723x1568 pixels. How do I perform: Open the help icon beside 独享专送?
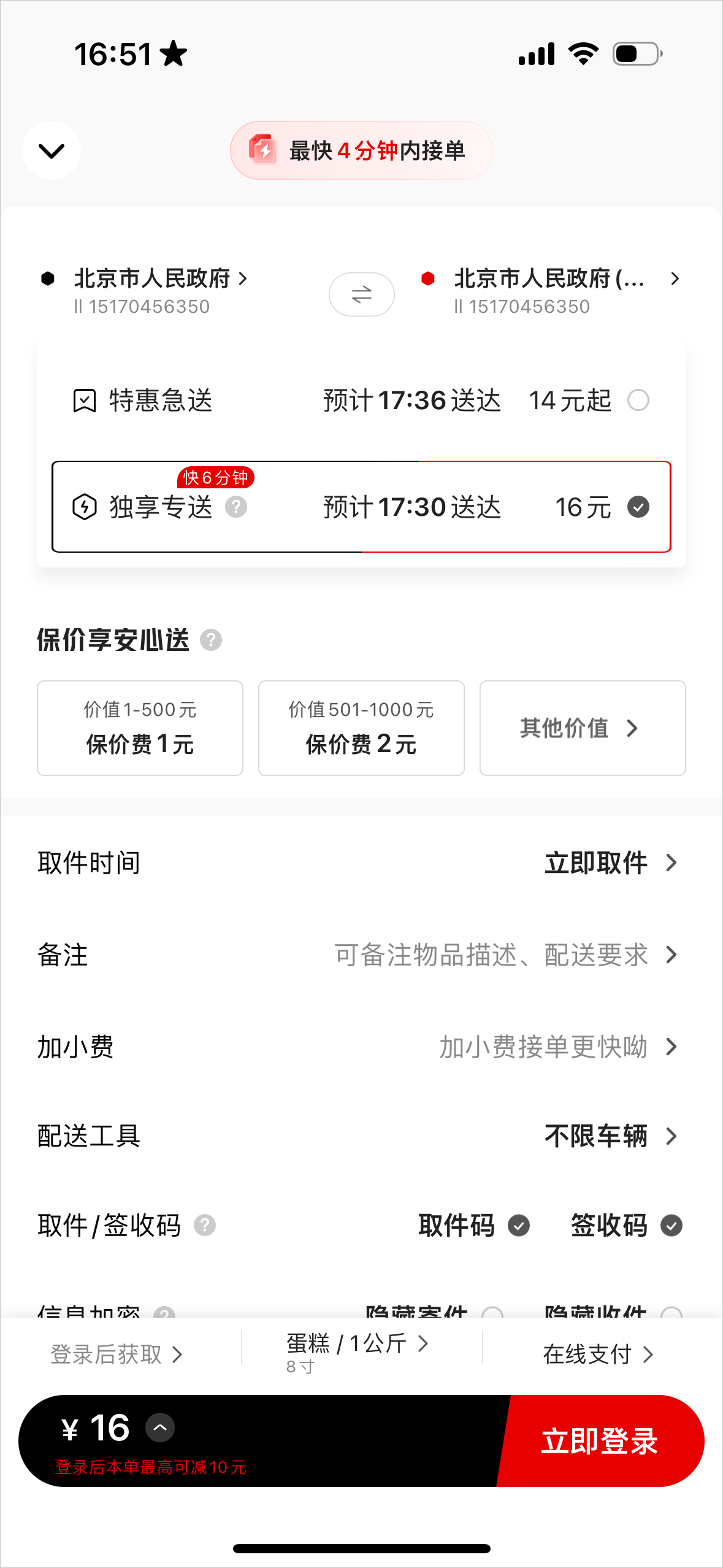click(x=236, y=507)
